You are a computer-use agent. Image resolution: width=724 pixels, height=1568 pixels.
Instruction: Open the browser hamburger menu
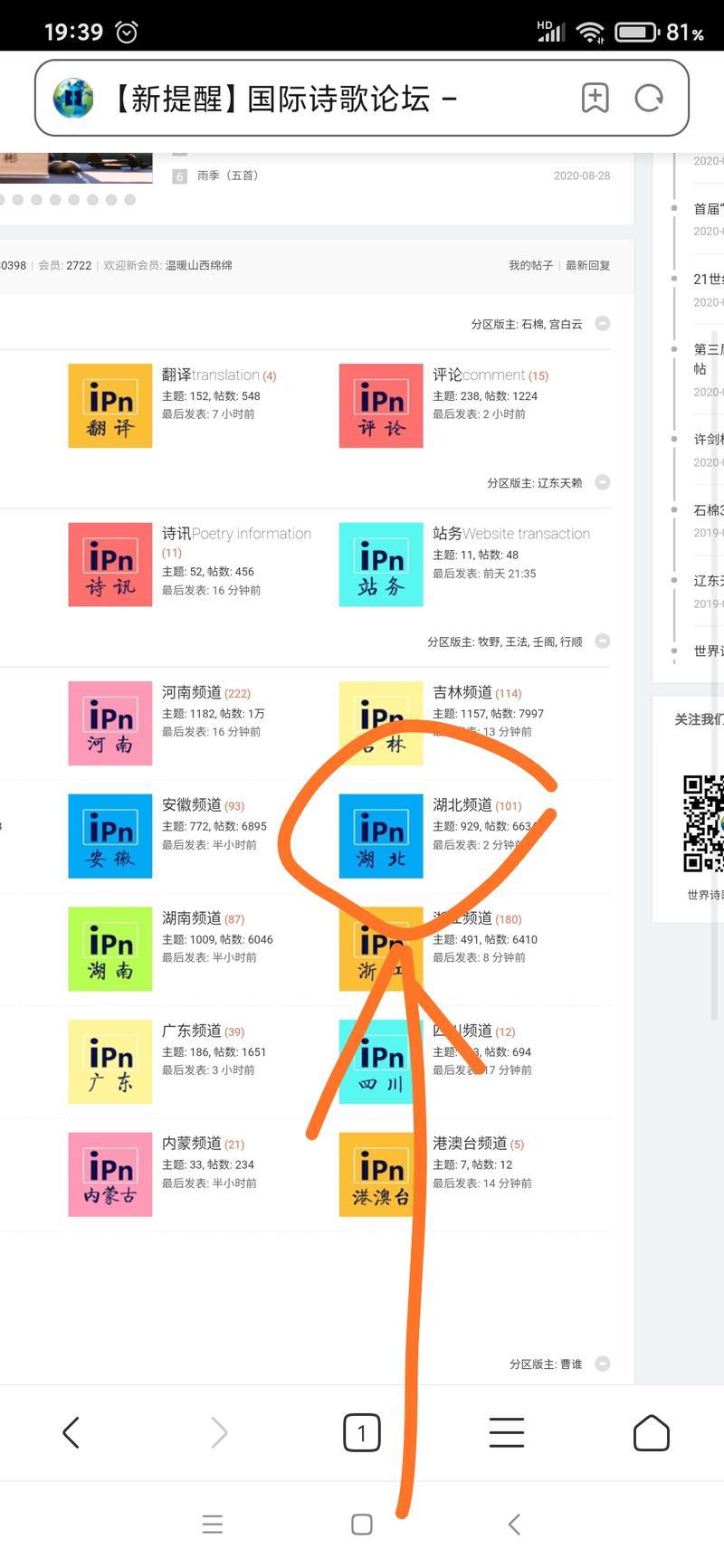tap(507, 1432)
